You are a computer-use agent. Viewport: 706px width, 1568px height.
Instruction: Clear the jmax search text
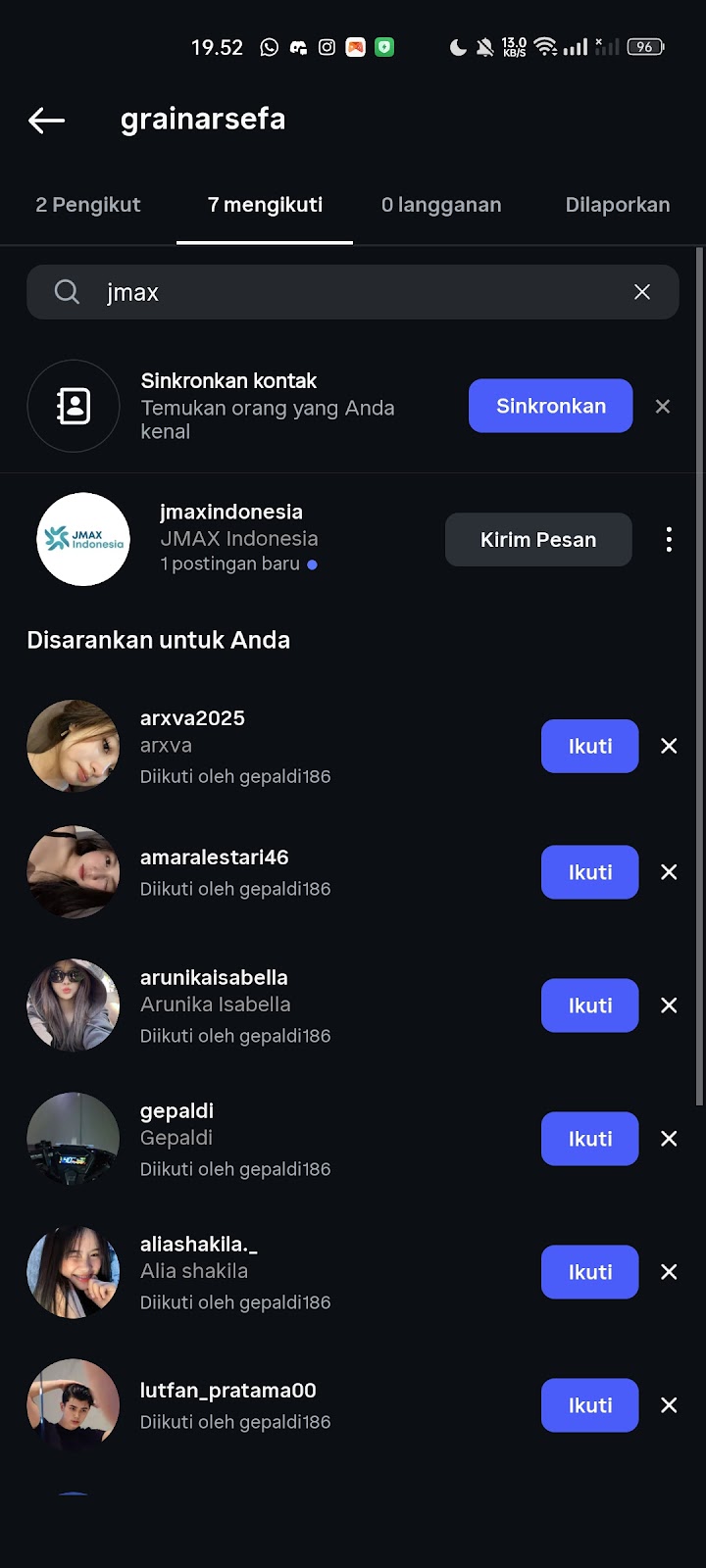642,292
